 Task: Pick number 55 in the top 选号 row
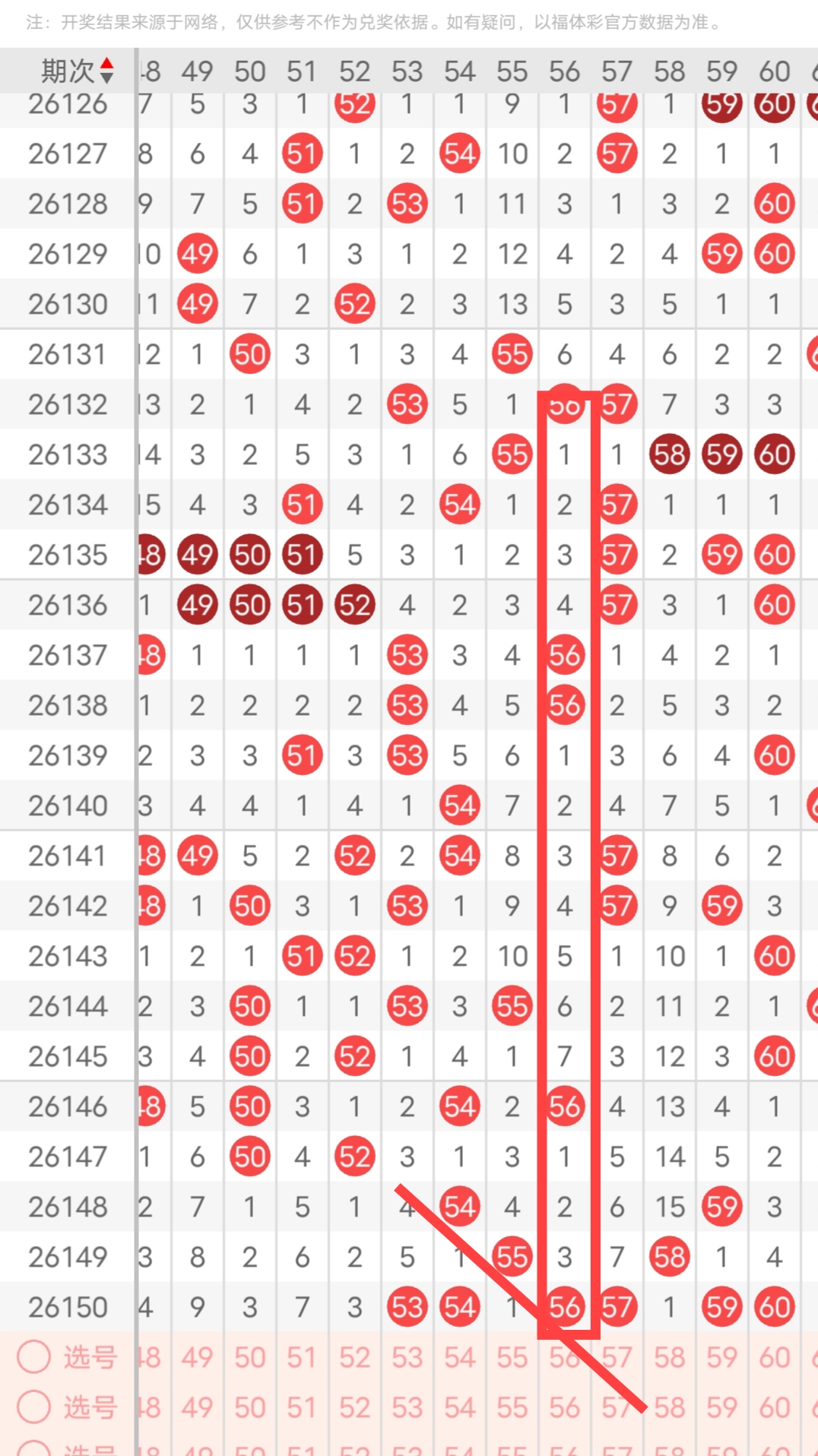pos(512,1357)
